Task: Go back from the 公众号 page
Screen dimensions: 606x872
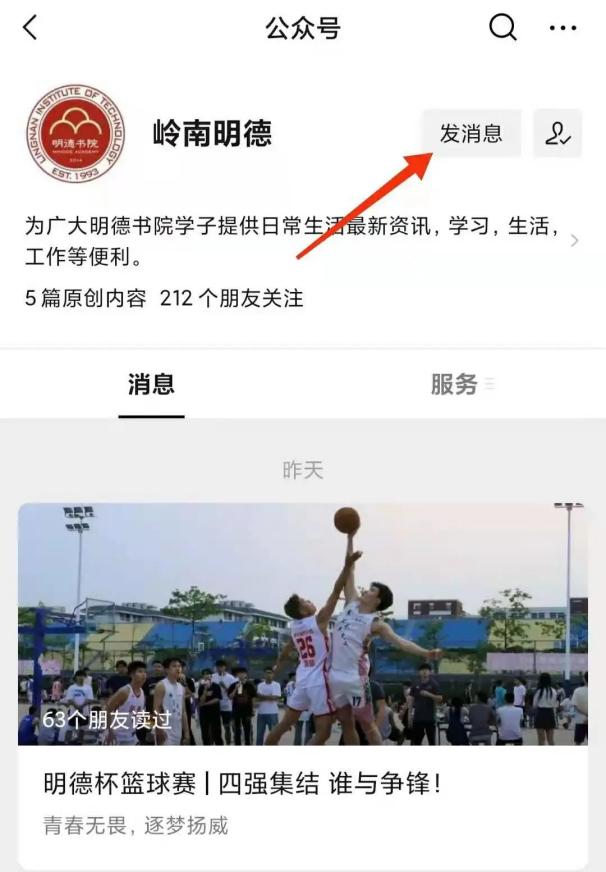Action: click(x=30, y=28)
